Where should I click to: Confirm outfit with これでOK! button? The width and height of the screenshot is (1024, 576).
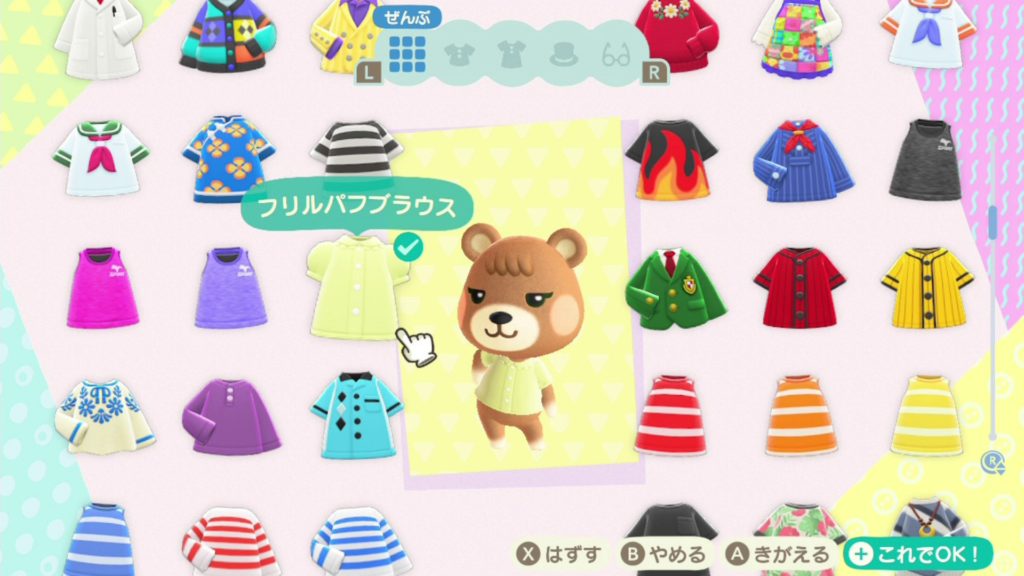coord(918,553)
